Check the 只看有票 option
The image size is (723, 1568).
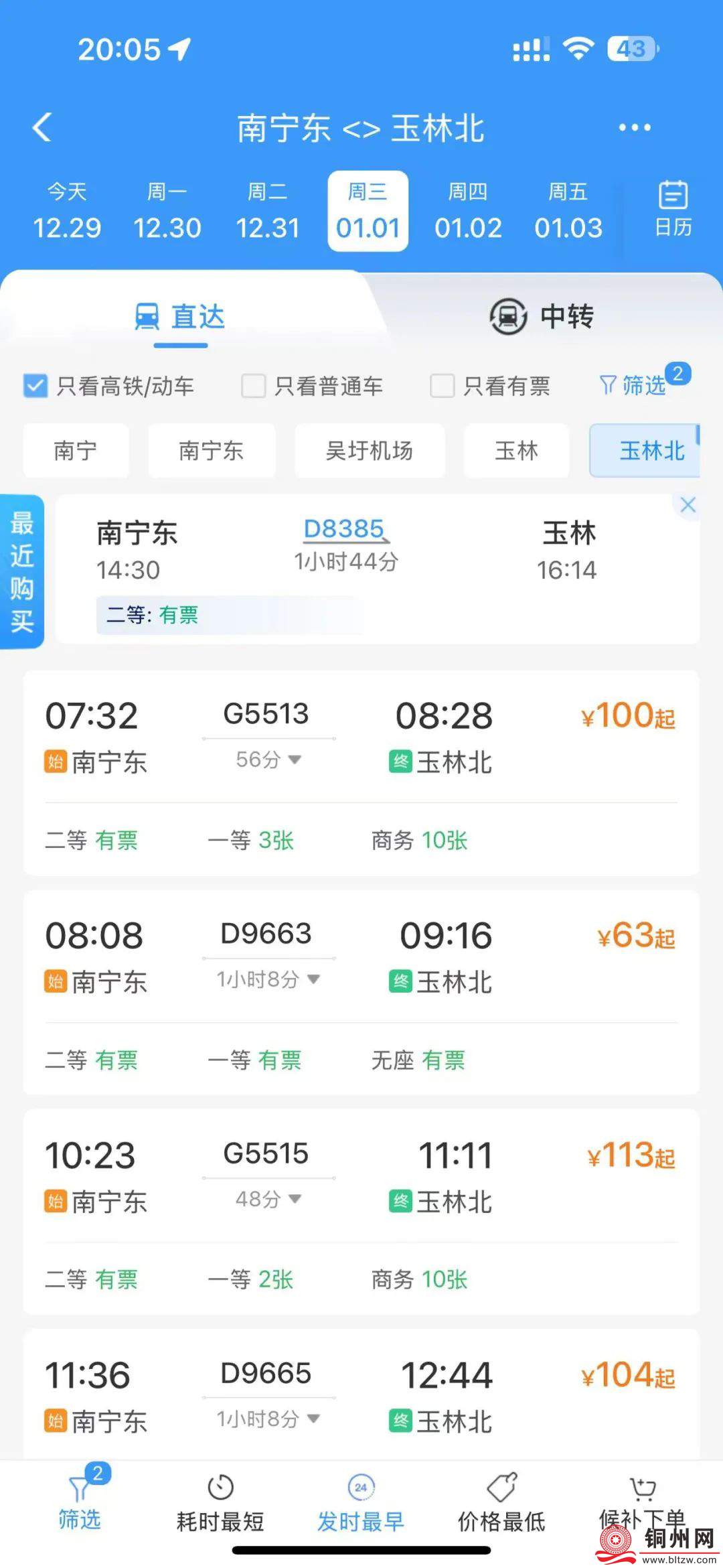click(x=443, y=386)
